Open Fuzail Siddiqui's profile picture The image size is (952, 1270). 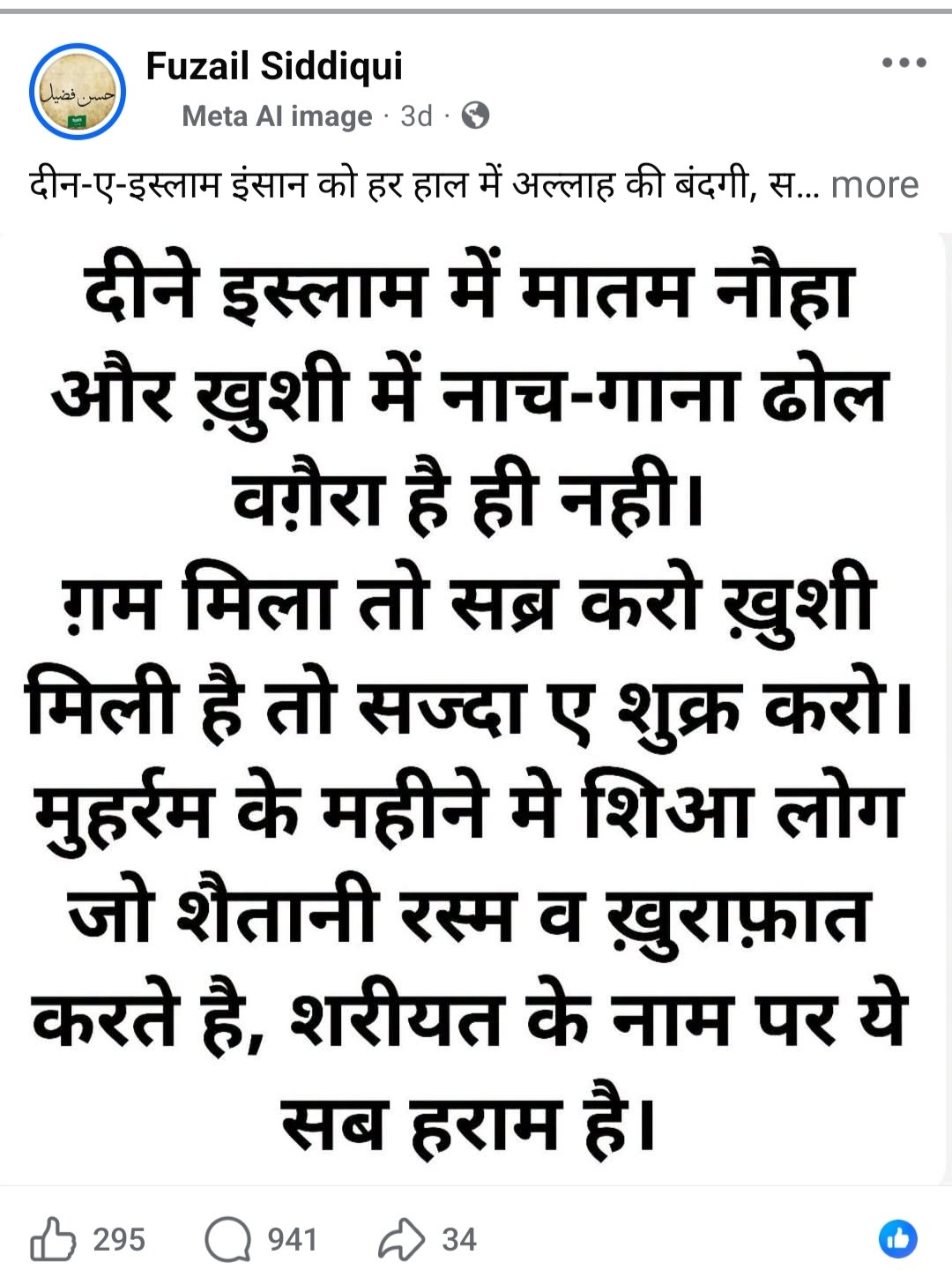point(78,92)
